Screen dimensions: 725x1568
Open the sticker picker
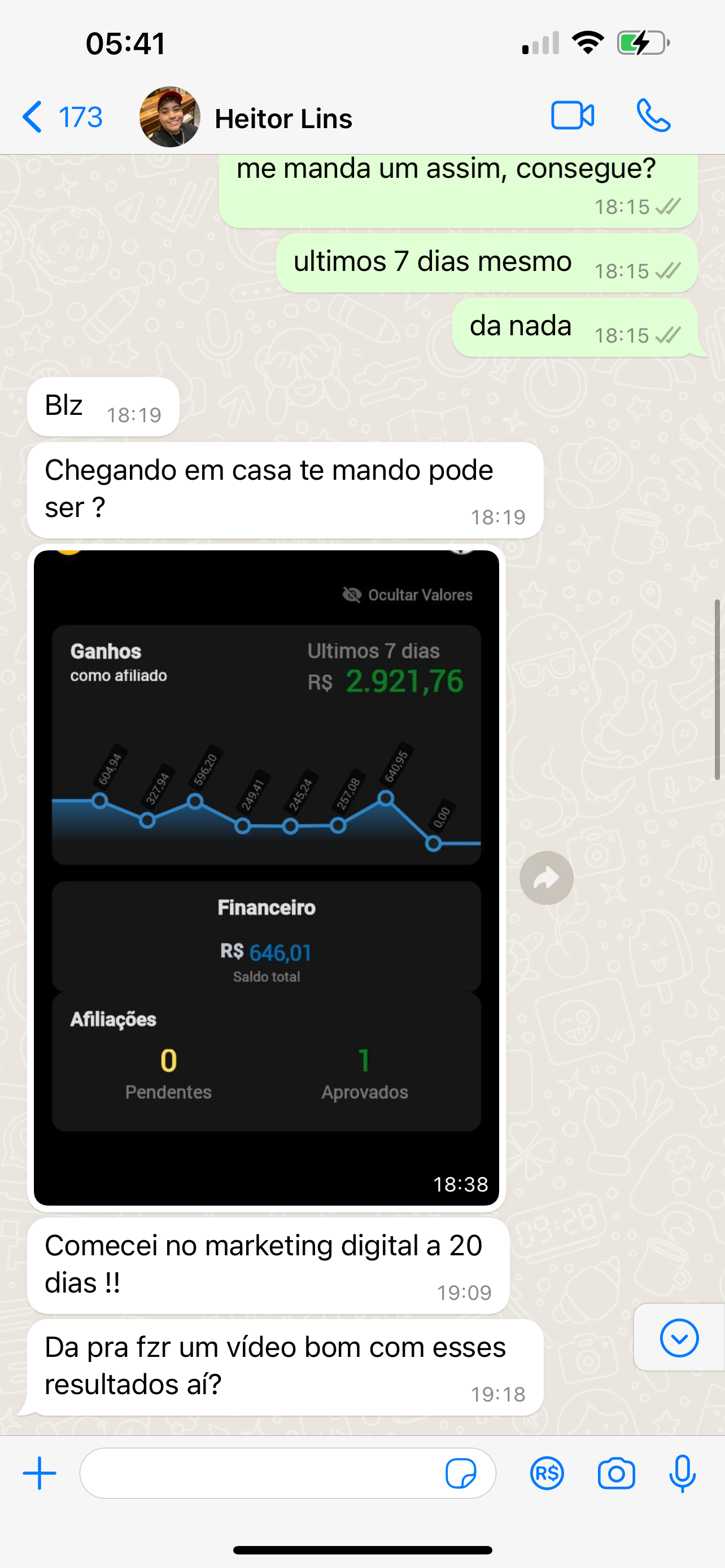(460, 1473)
